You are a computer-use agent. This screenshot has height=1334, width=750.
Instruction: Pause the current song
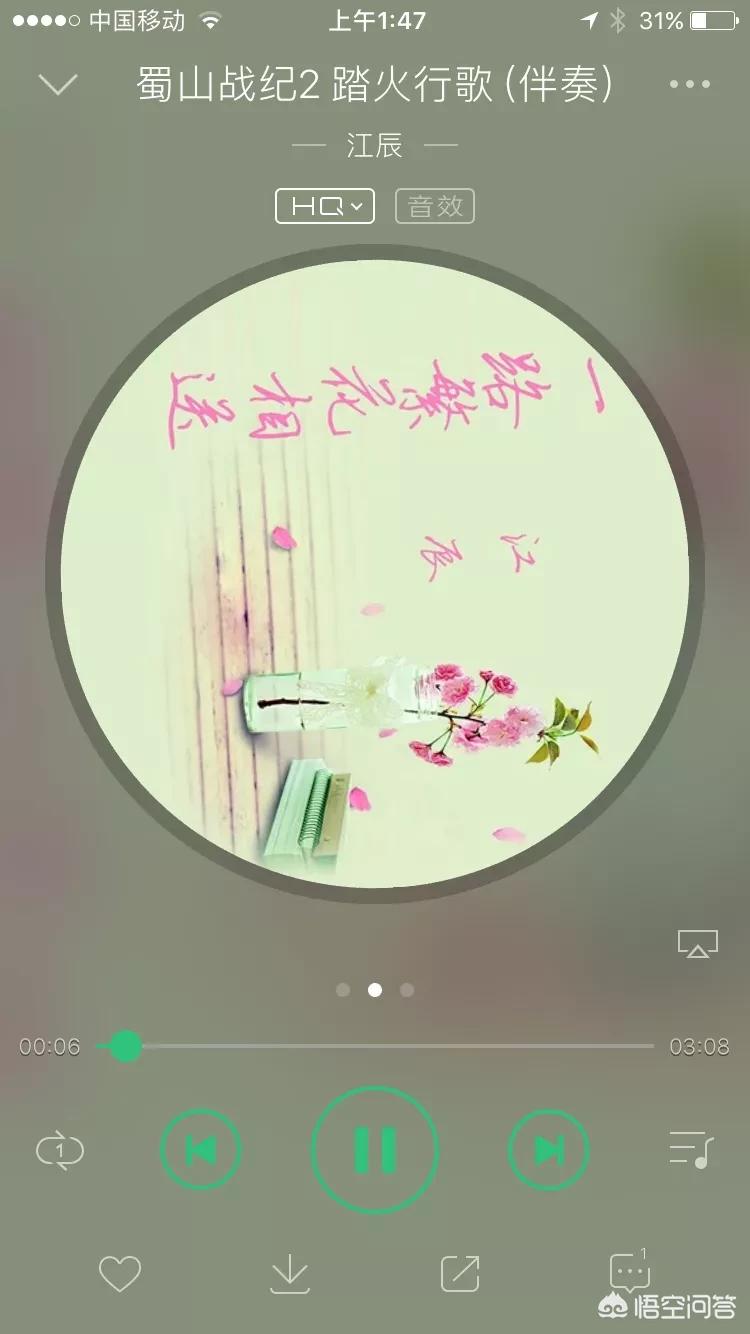tap(375, 1151)
